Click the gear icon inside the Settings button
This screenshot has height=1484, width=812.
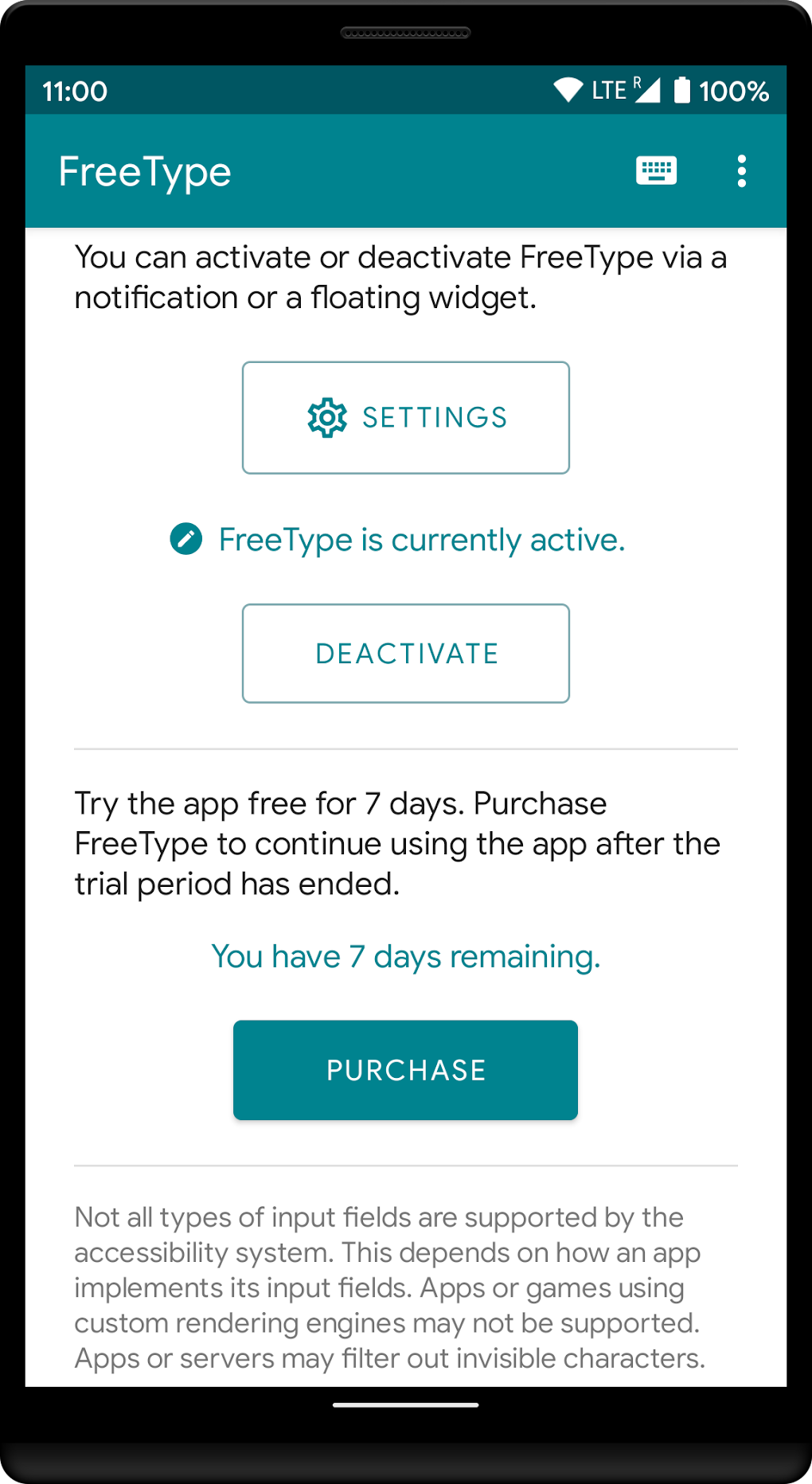[325, 416]
